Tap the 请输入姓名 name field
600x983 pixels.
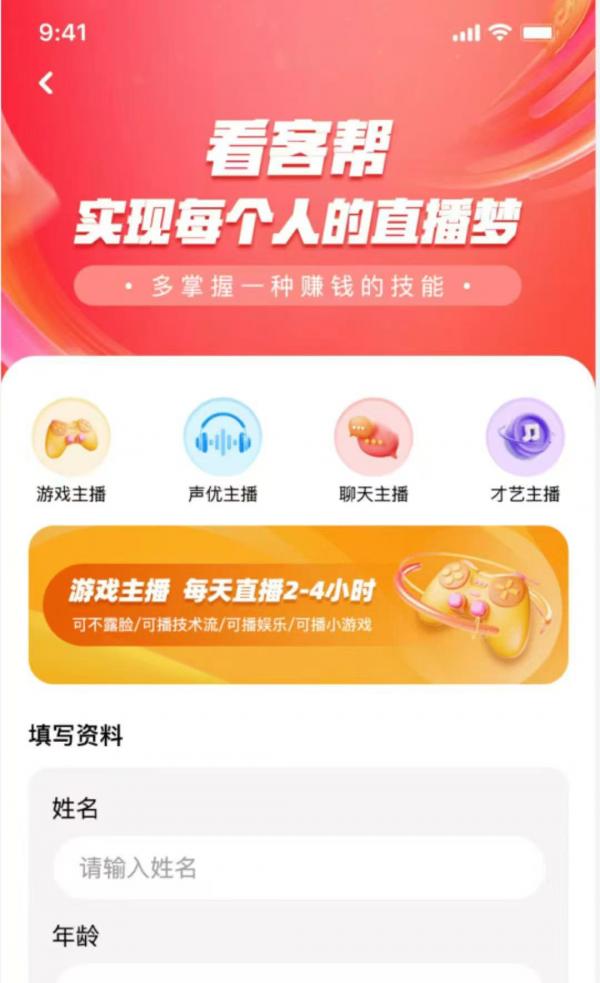pyautogui.click(x=299, y=868)
